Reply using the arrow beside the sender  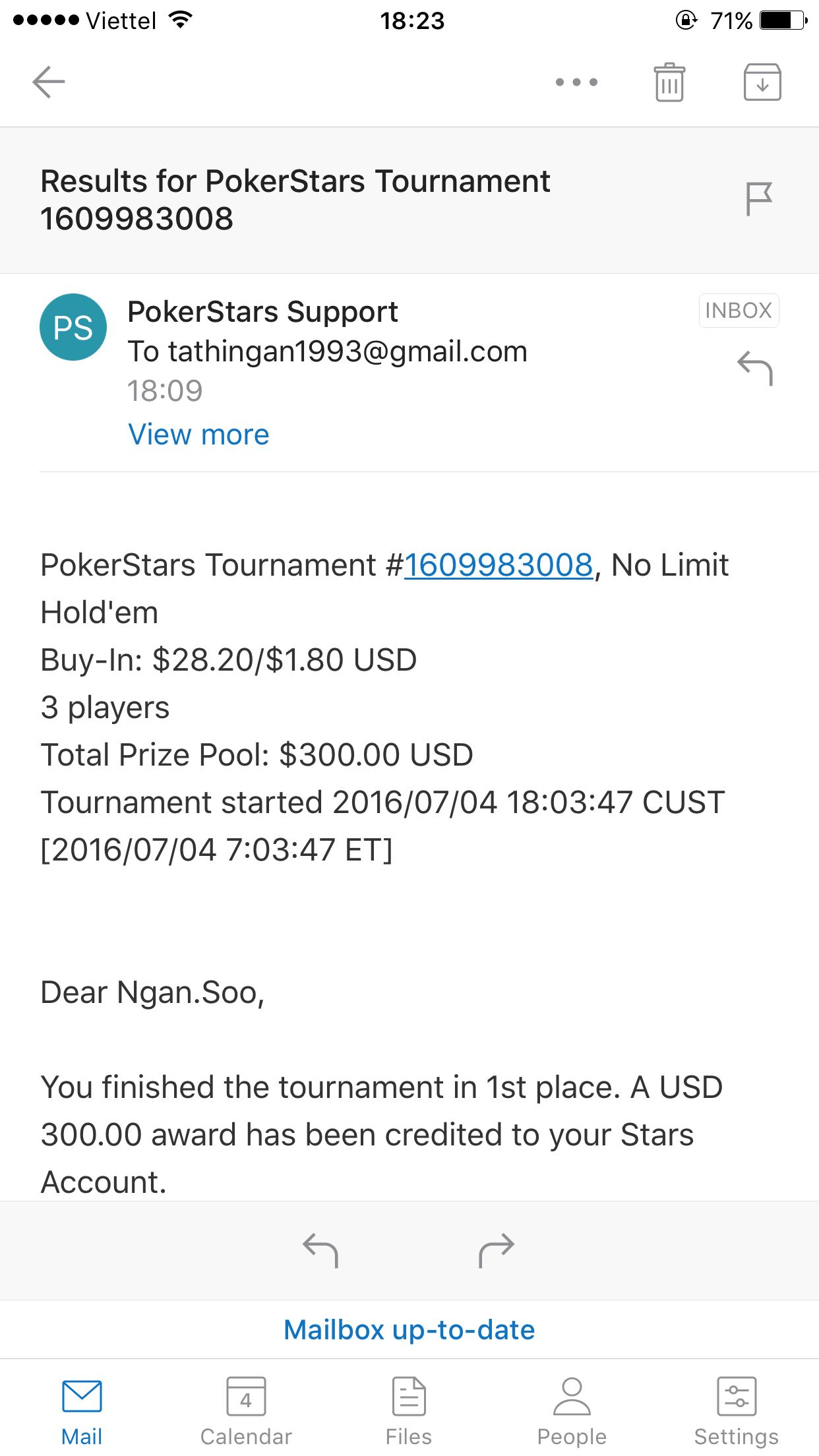(755, 368)
